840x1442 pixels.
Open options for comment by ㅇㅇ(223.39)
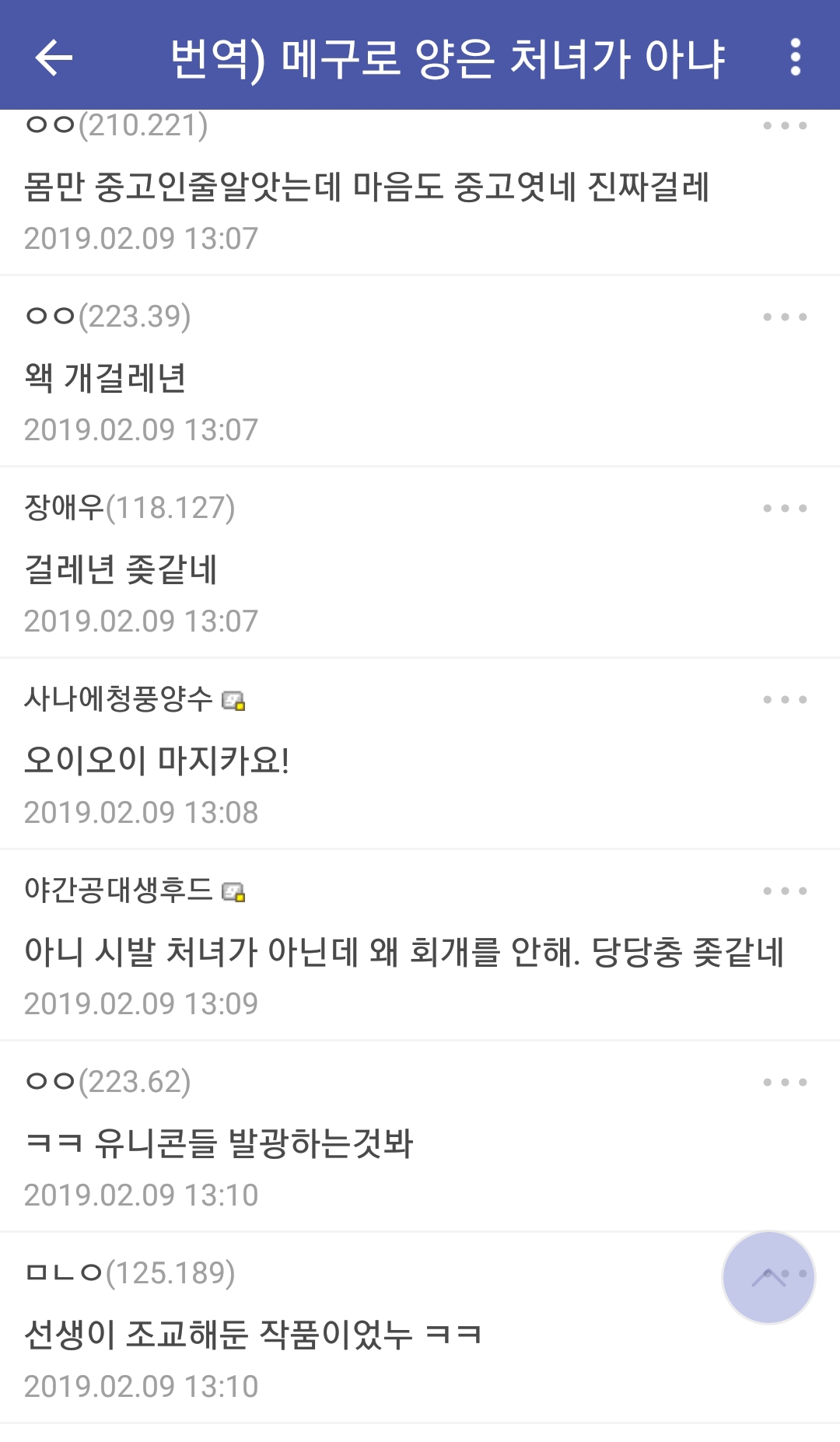[x=784, y=317]
